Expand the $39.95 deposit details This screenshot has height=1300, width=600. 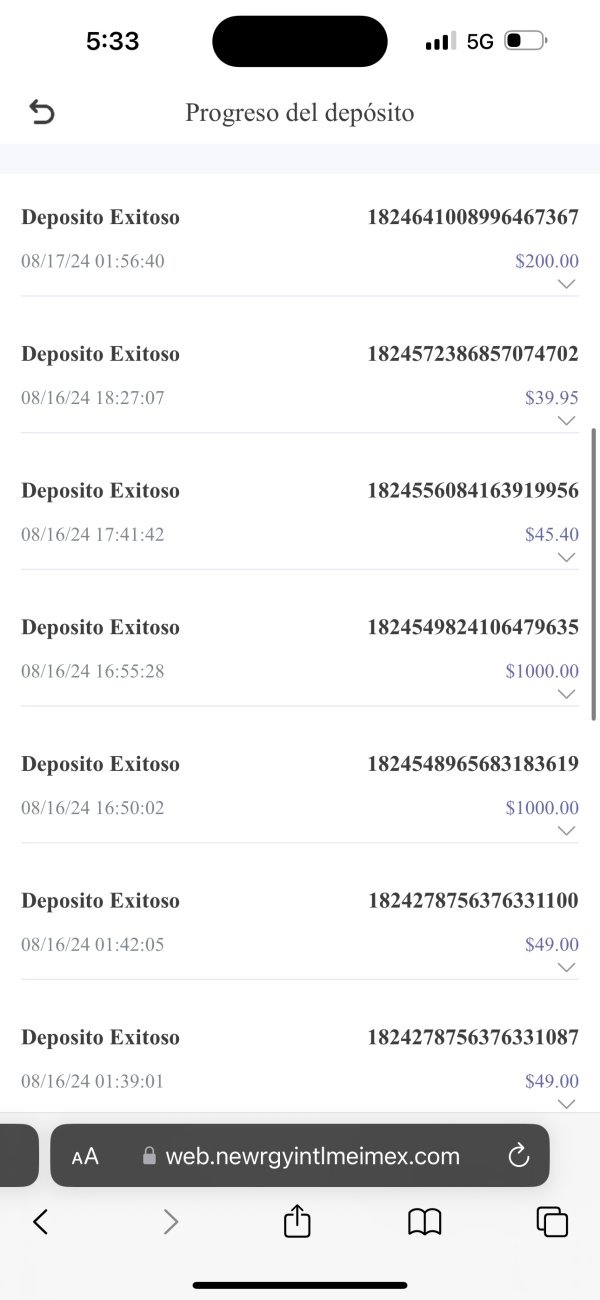(x=566, y=421)
